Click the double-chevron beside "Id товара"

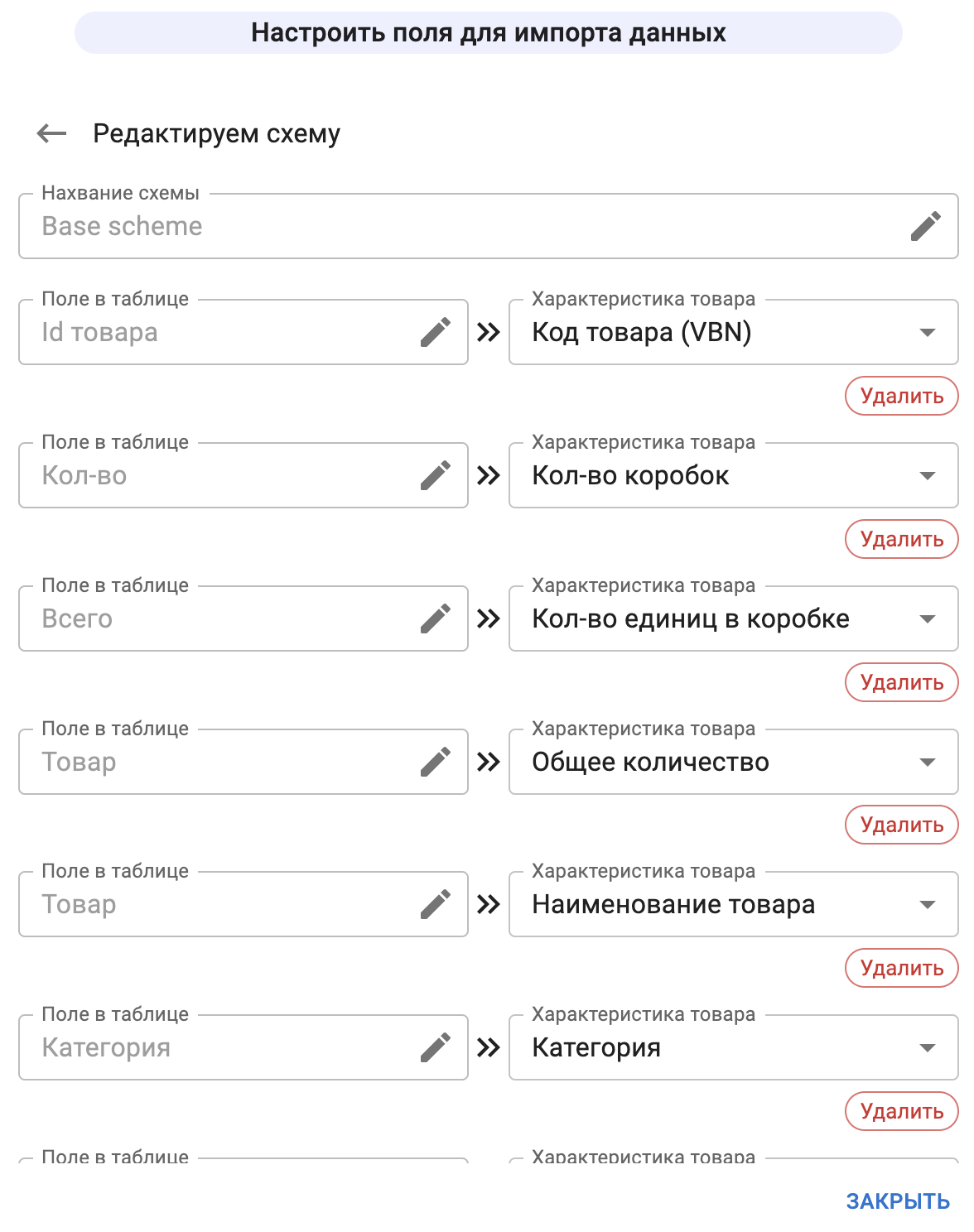489,332
